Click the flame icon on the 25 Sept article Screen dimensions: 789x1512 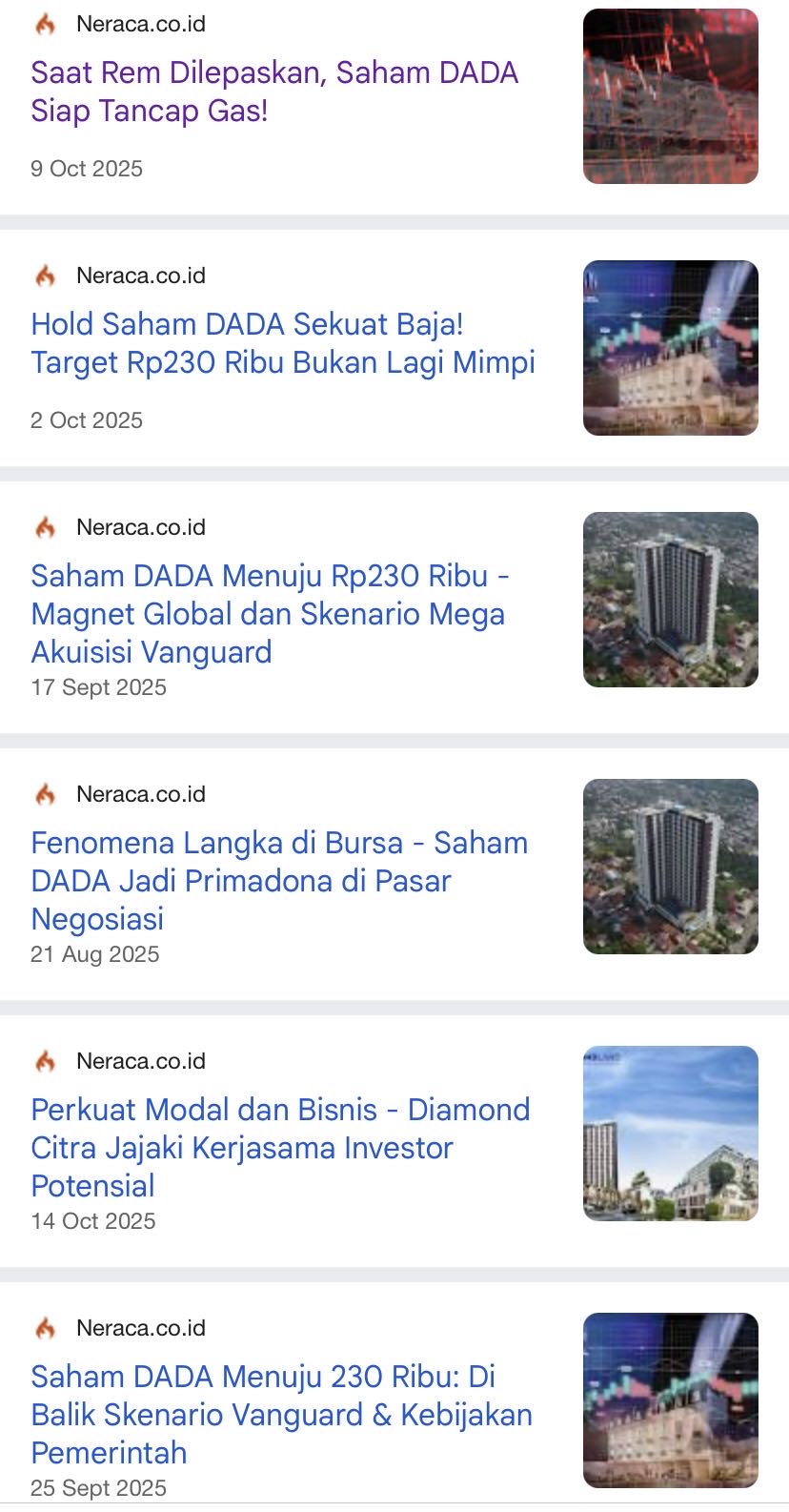(x=43, y=1326)
